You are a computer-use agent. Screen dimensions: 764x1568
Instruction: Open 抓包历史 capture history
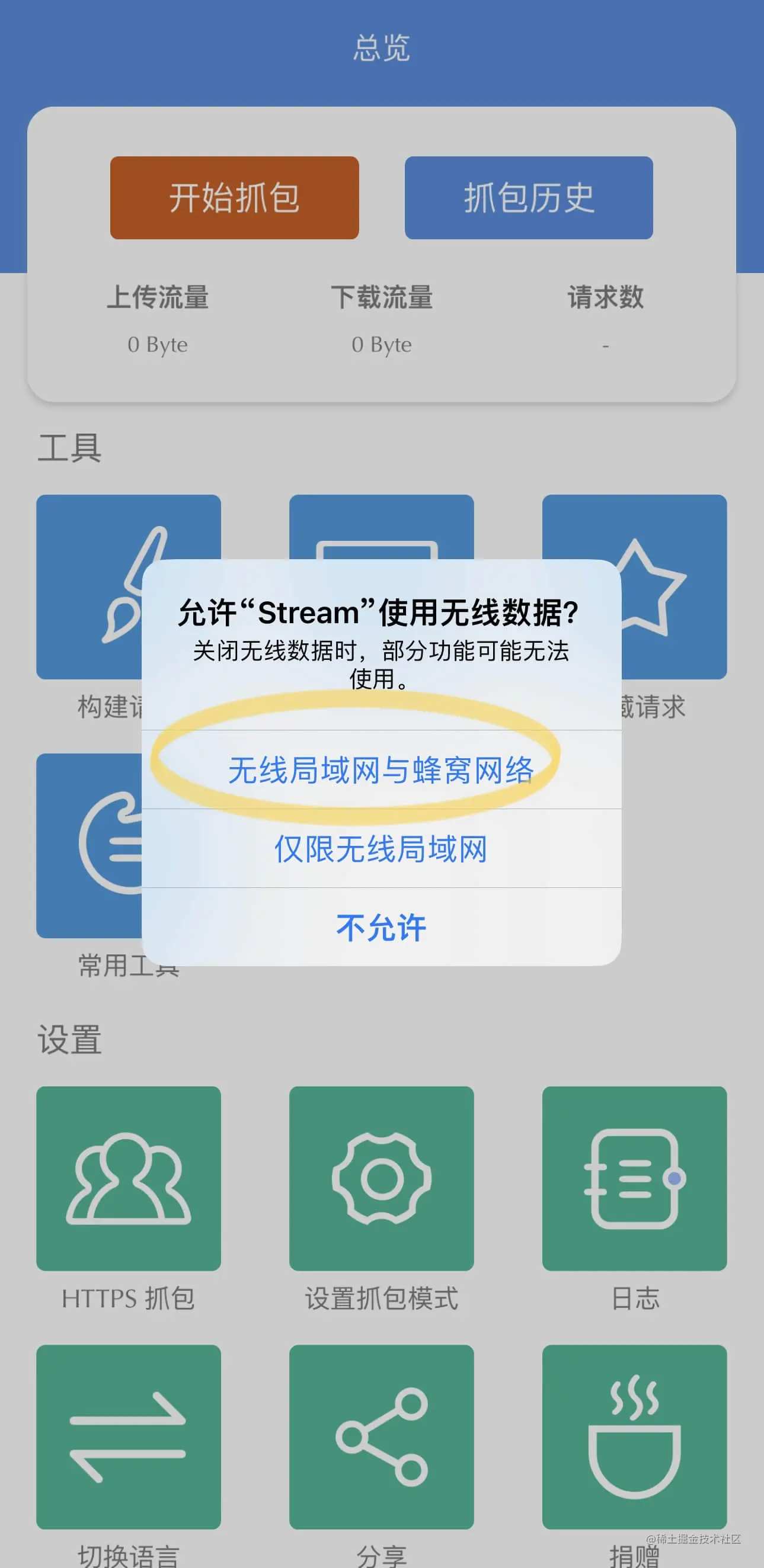click(x=529, y=198)
